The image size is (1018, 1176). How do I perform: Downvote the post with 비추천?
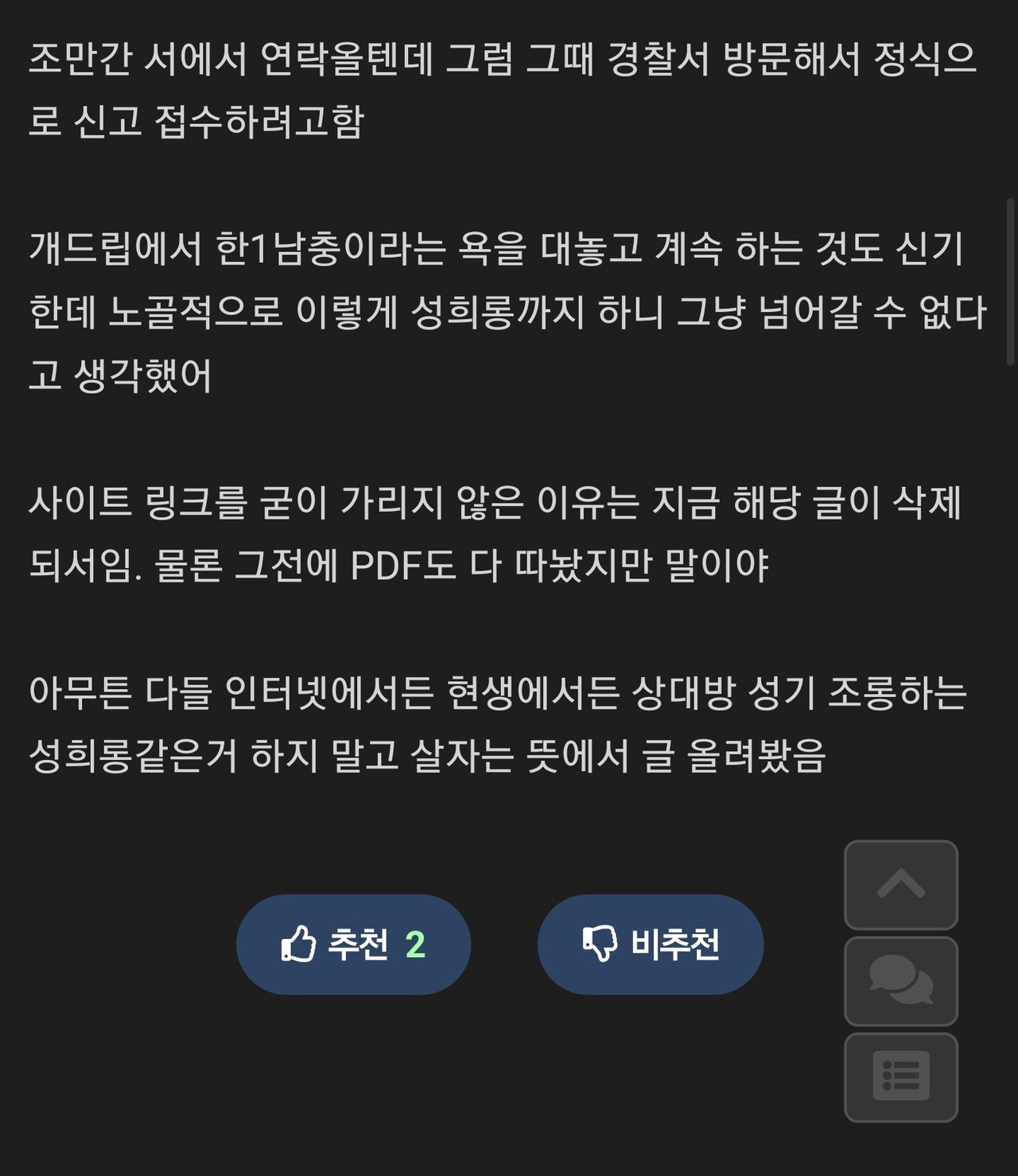pos(651,944)
